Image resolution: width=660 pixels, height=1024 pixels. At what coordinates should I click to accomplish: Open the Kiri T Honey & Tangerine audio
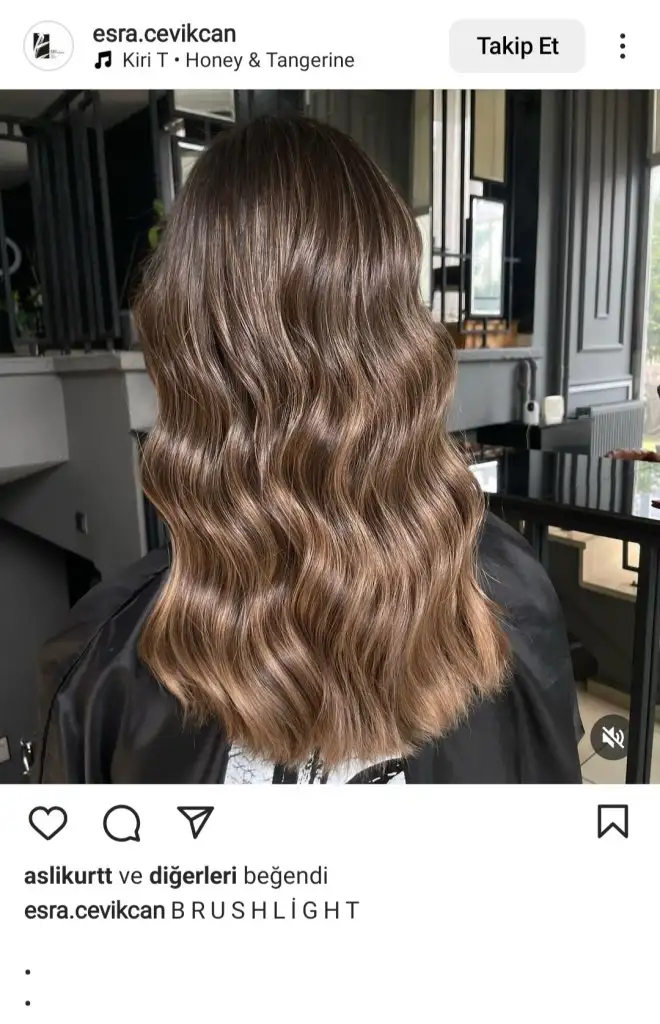coord(237,60)
